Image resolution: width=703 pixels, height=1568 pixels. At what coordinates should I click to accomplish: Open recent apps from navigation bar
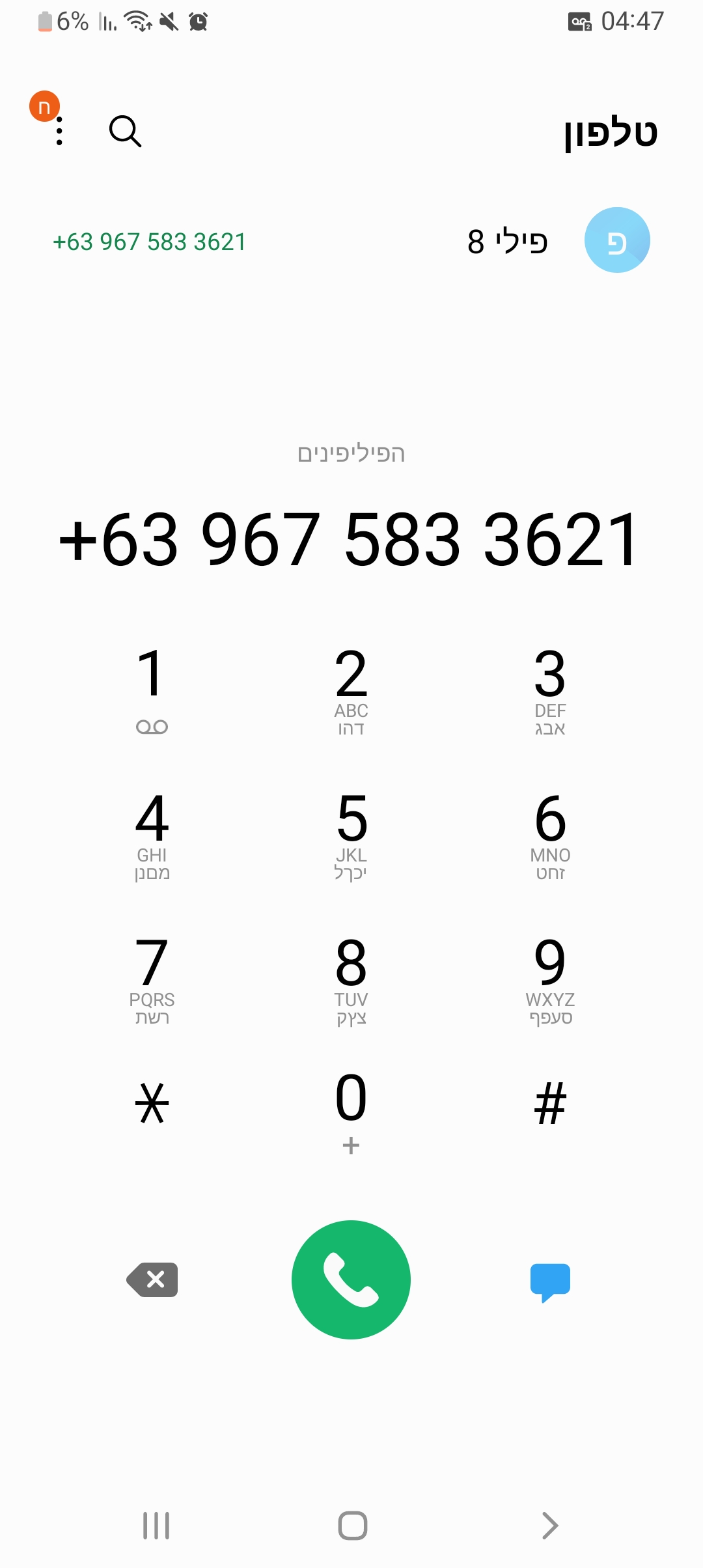156,1525
